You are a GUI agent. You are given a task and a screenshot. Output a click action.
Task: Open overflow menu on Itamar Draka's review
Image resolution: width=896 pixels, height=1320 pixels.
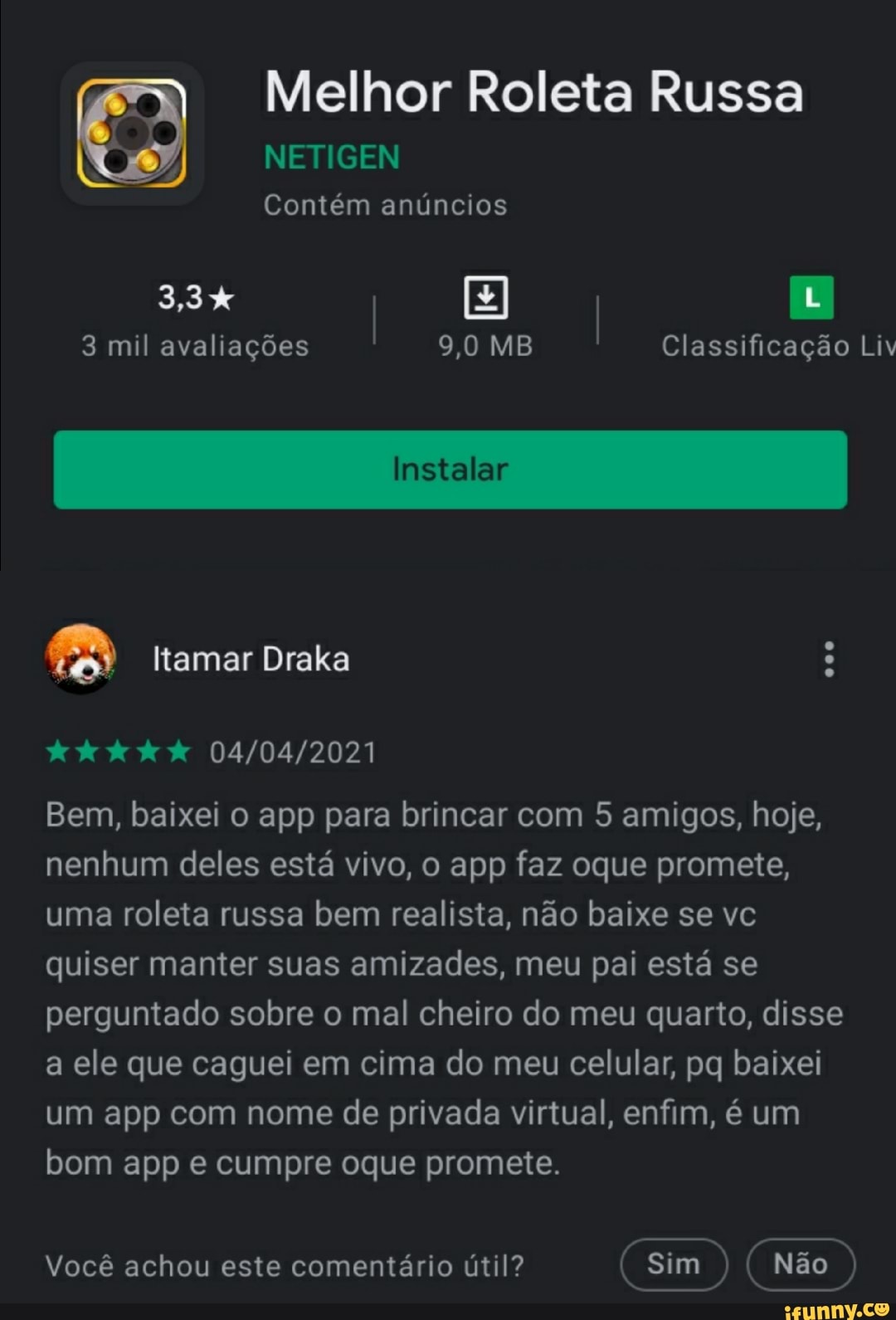click(x=828, y=659)
